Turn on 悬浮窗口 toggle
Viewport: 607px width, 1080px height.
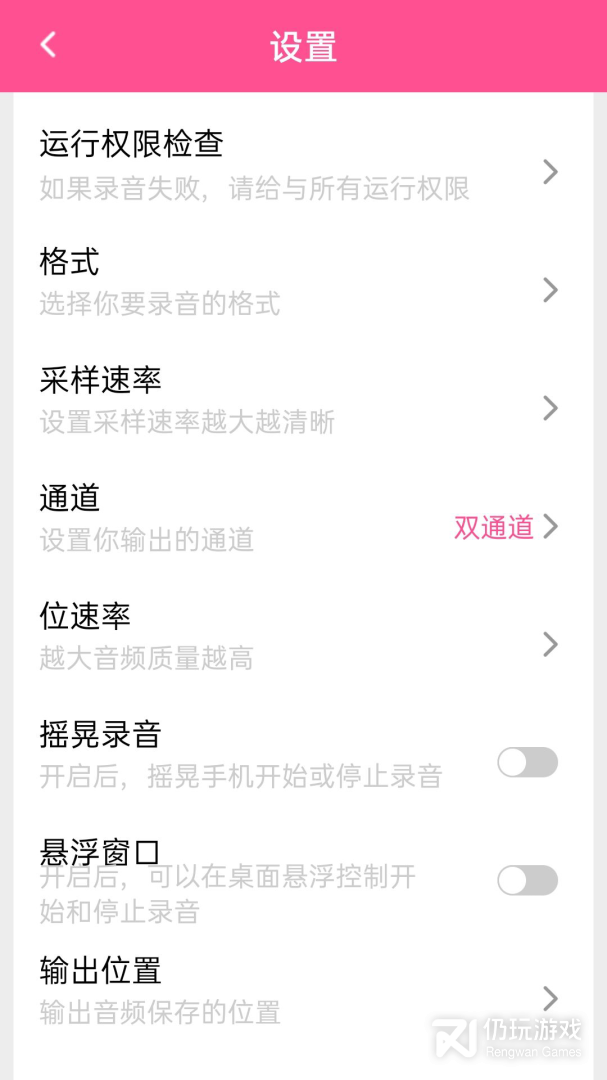[x=527, y=880]
